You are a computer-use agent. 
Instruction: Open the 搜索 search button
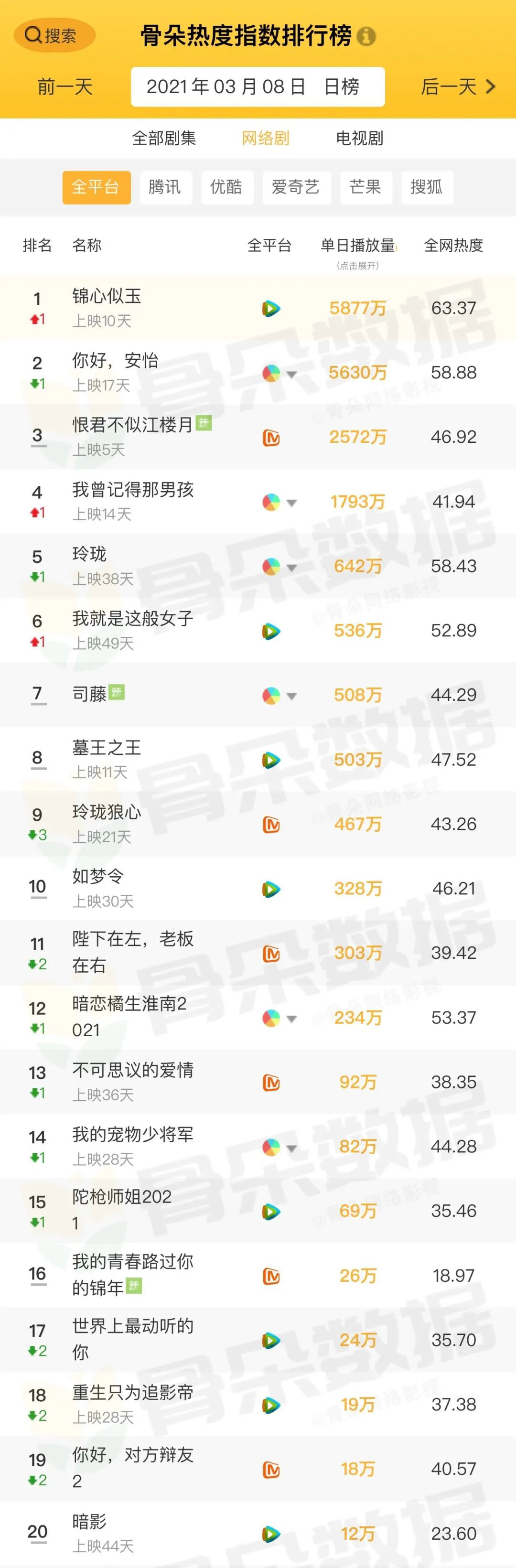tap(54, 35)
